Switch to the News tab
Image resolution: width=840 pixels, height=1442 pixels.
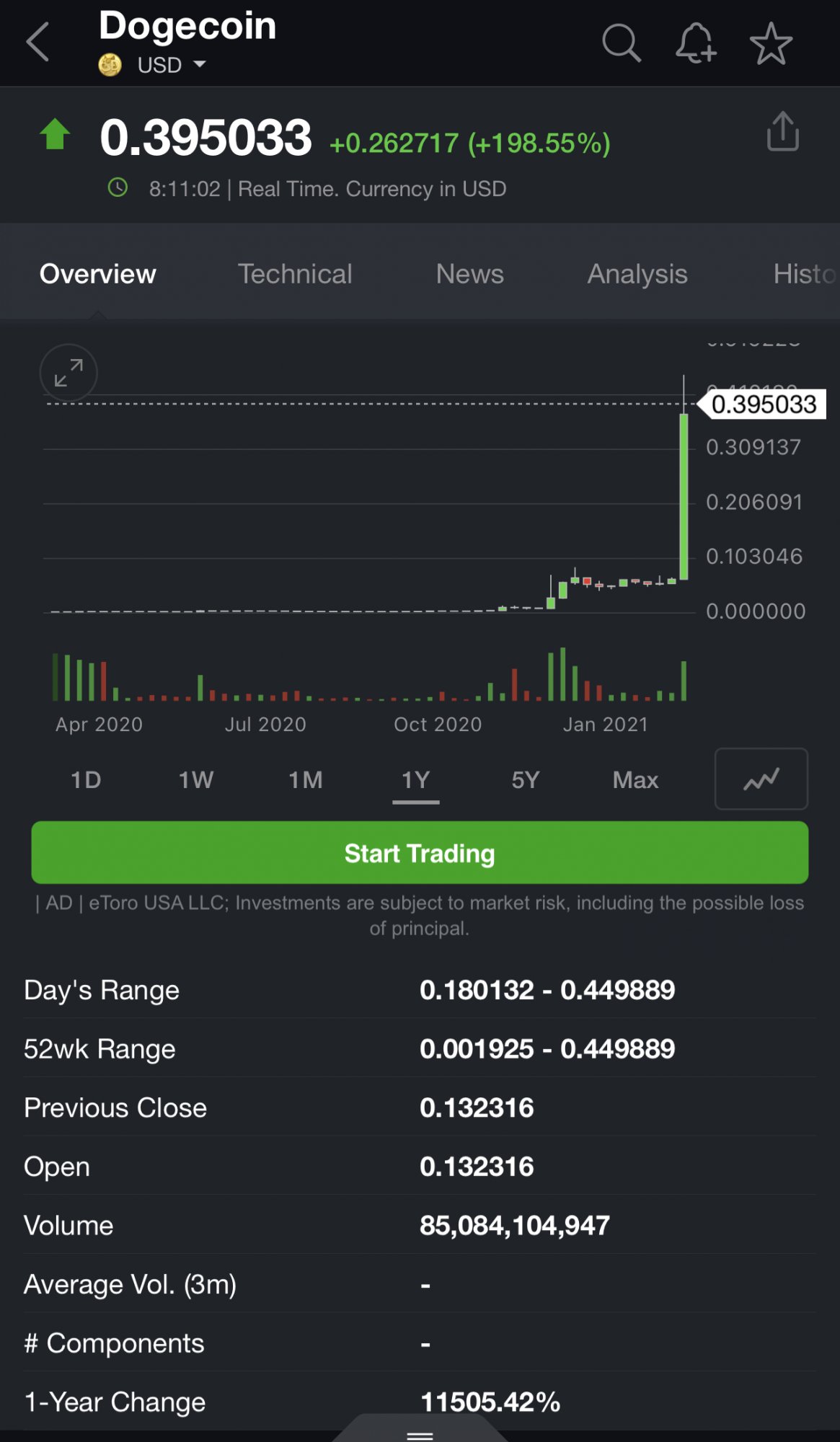click(469, 274)
